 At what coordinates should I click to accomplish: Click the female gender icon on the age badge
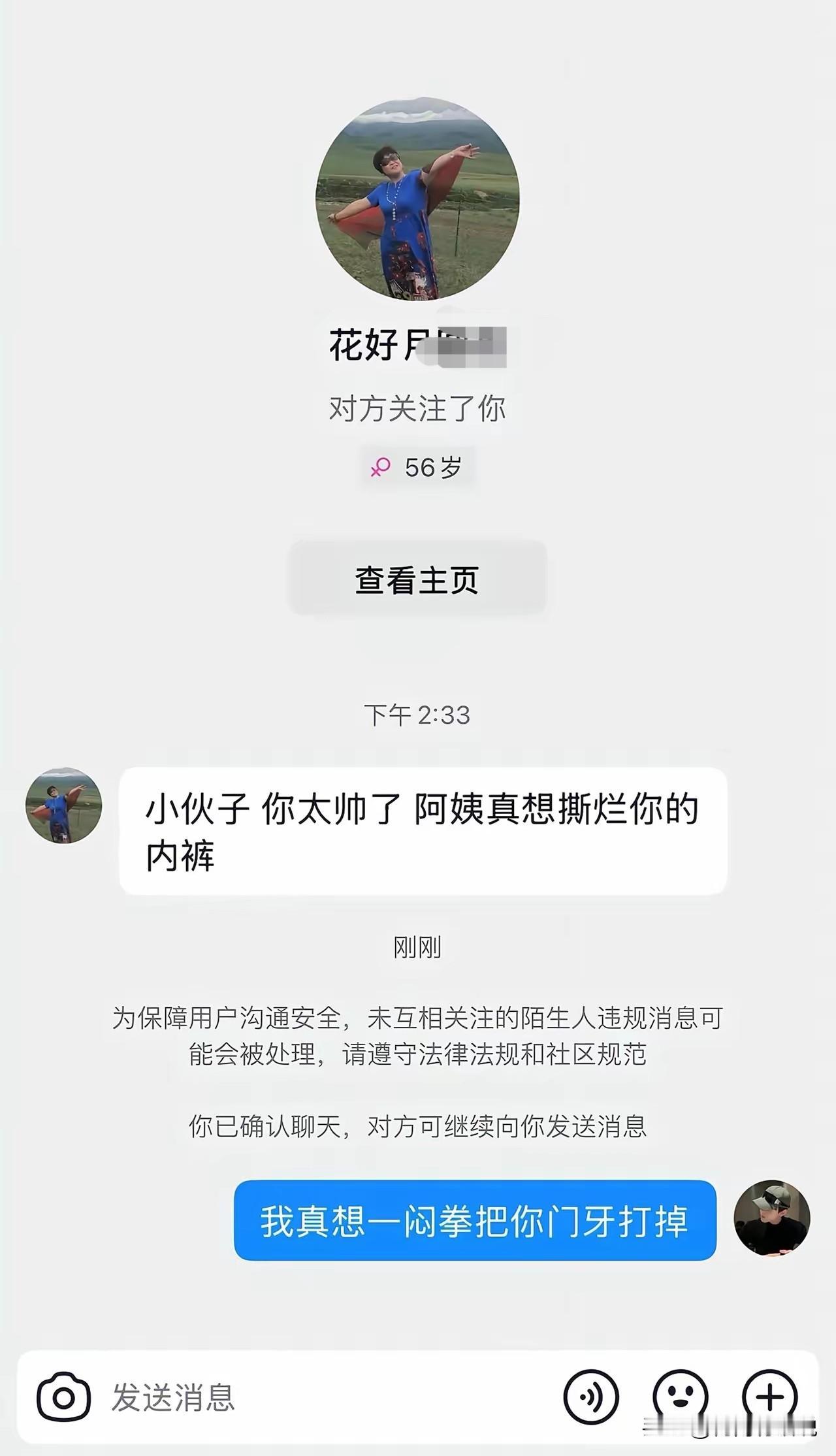(x=381, y=466)
